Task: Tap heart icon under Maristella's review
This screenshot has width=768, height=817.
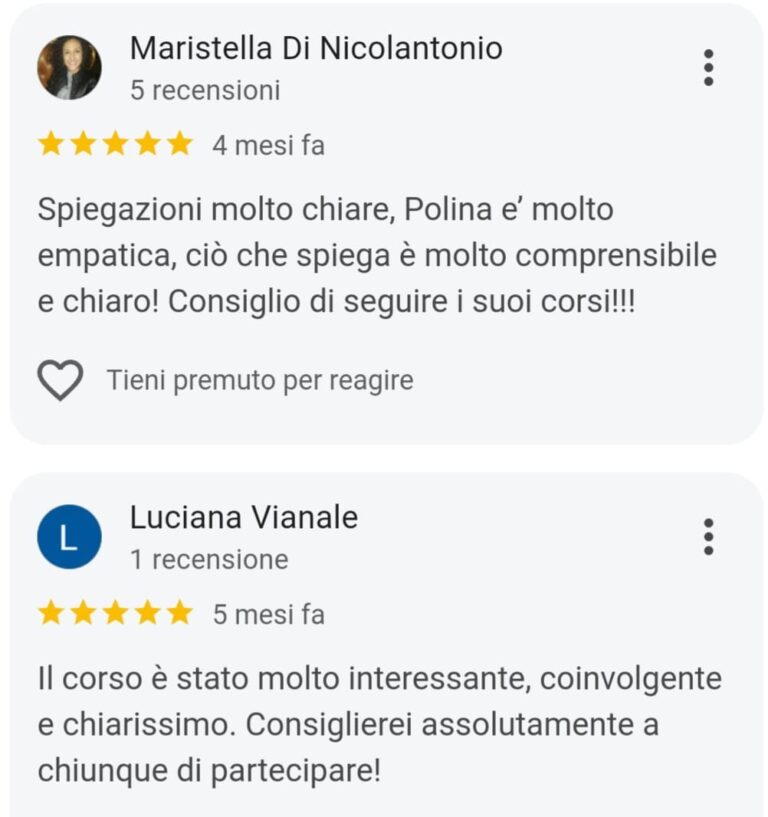Action: click(x=60, y=381)
